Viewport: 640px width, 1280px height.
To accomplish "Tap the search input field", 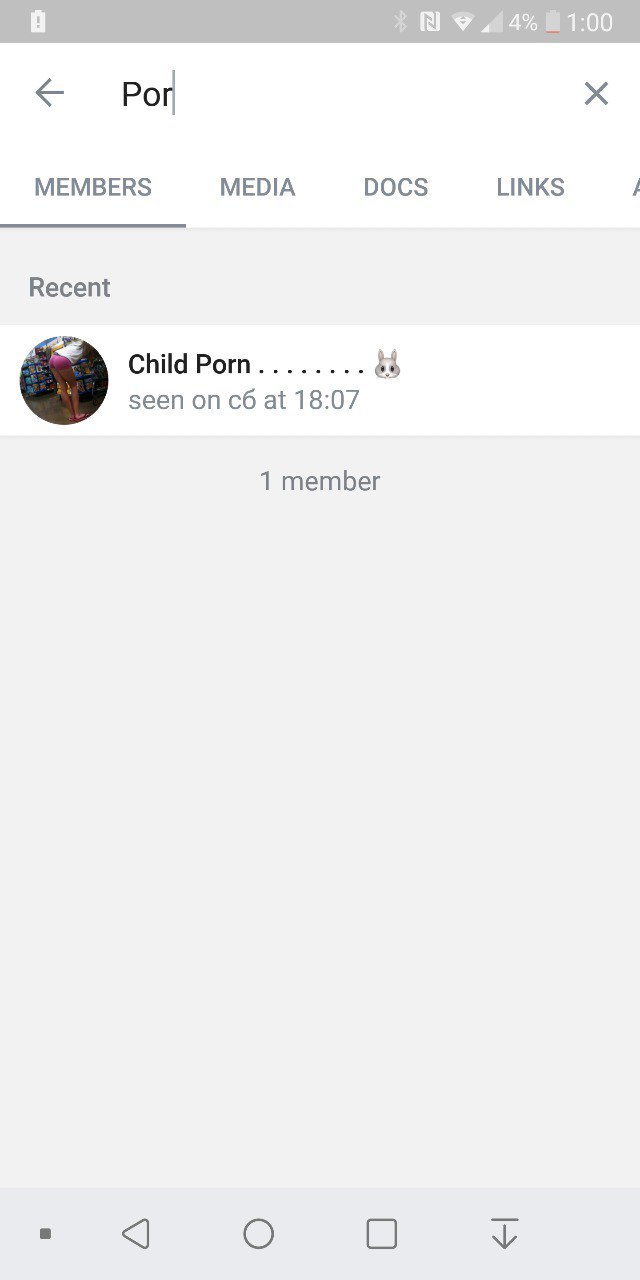I will 340,94.
